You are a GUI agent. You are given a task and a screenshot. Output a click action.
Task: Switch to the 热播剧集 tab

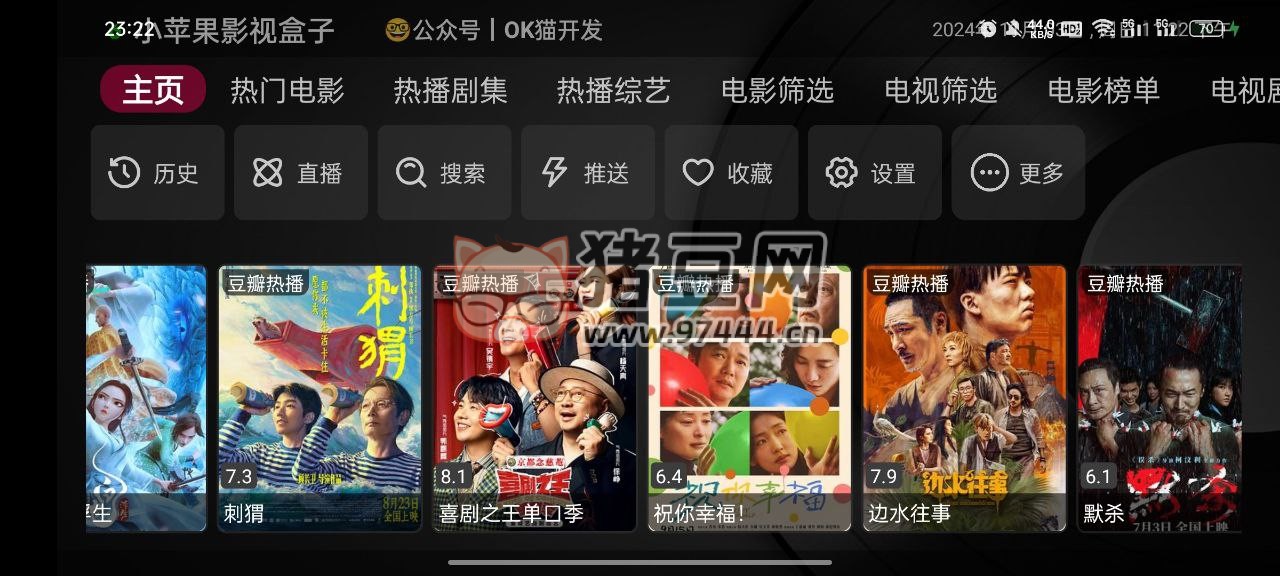450,91
